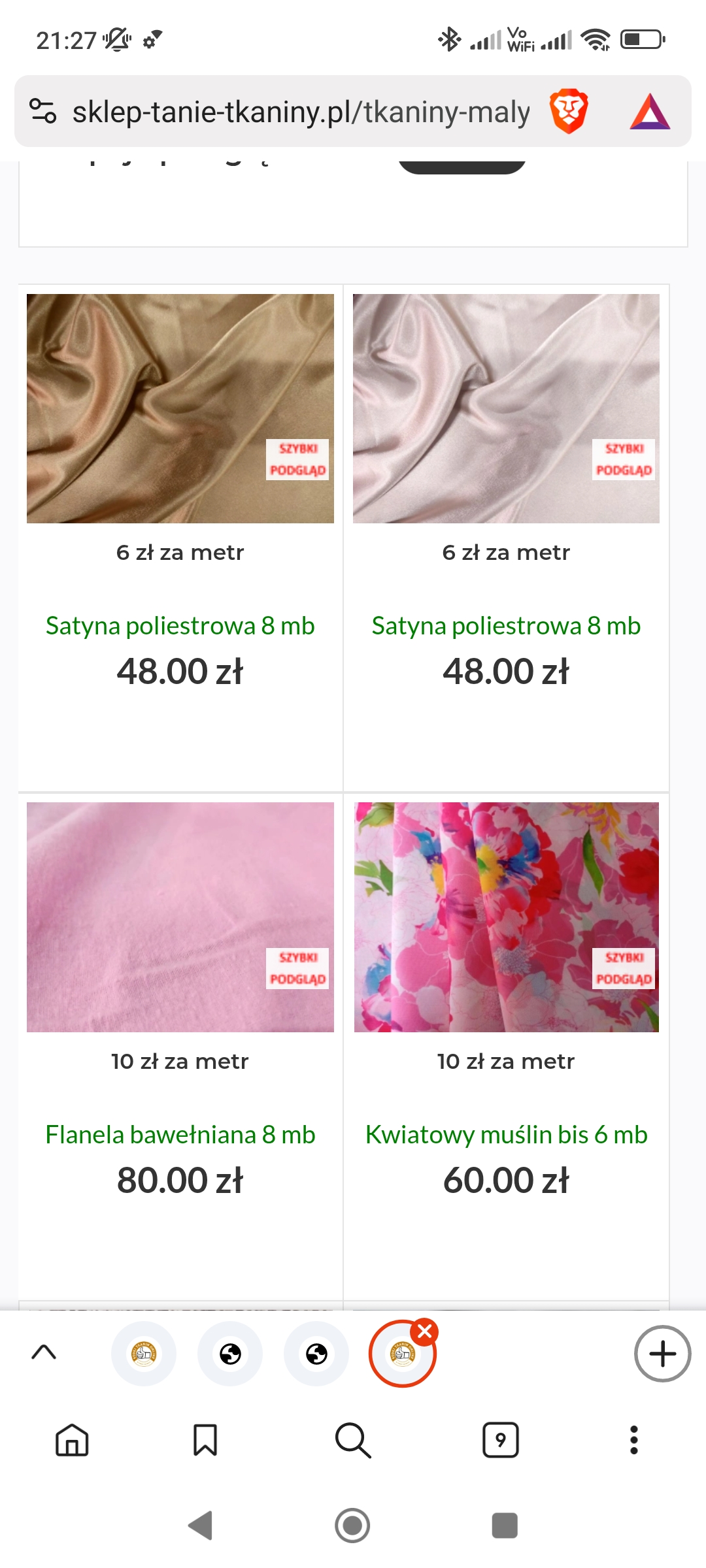Open the Brave Shields lion icon
The image size is (706, 1568).
pos(569,111)
